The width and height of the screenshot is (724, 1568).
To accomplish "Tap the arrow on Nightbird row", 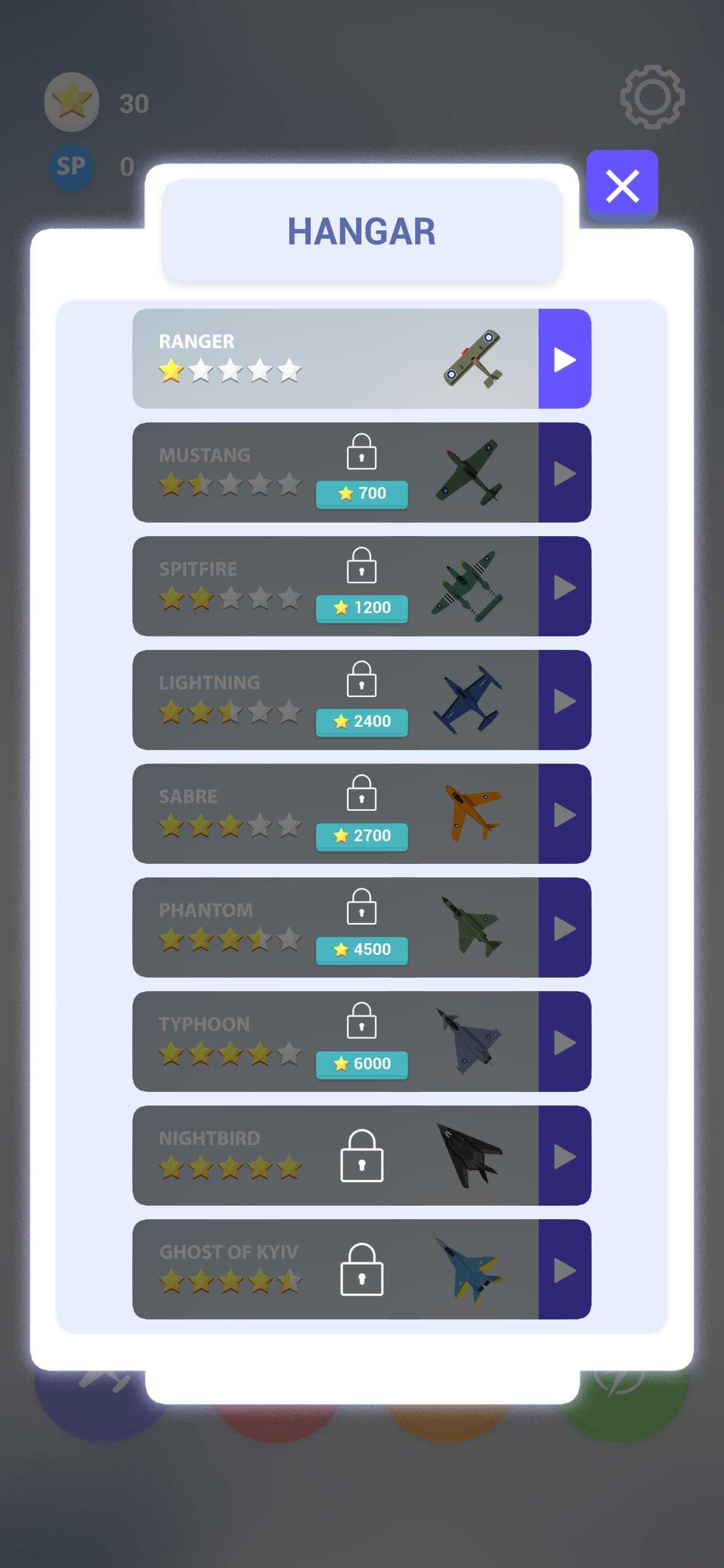I will click(564, 1156).
